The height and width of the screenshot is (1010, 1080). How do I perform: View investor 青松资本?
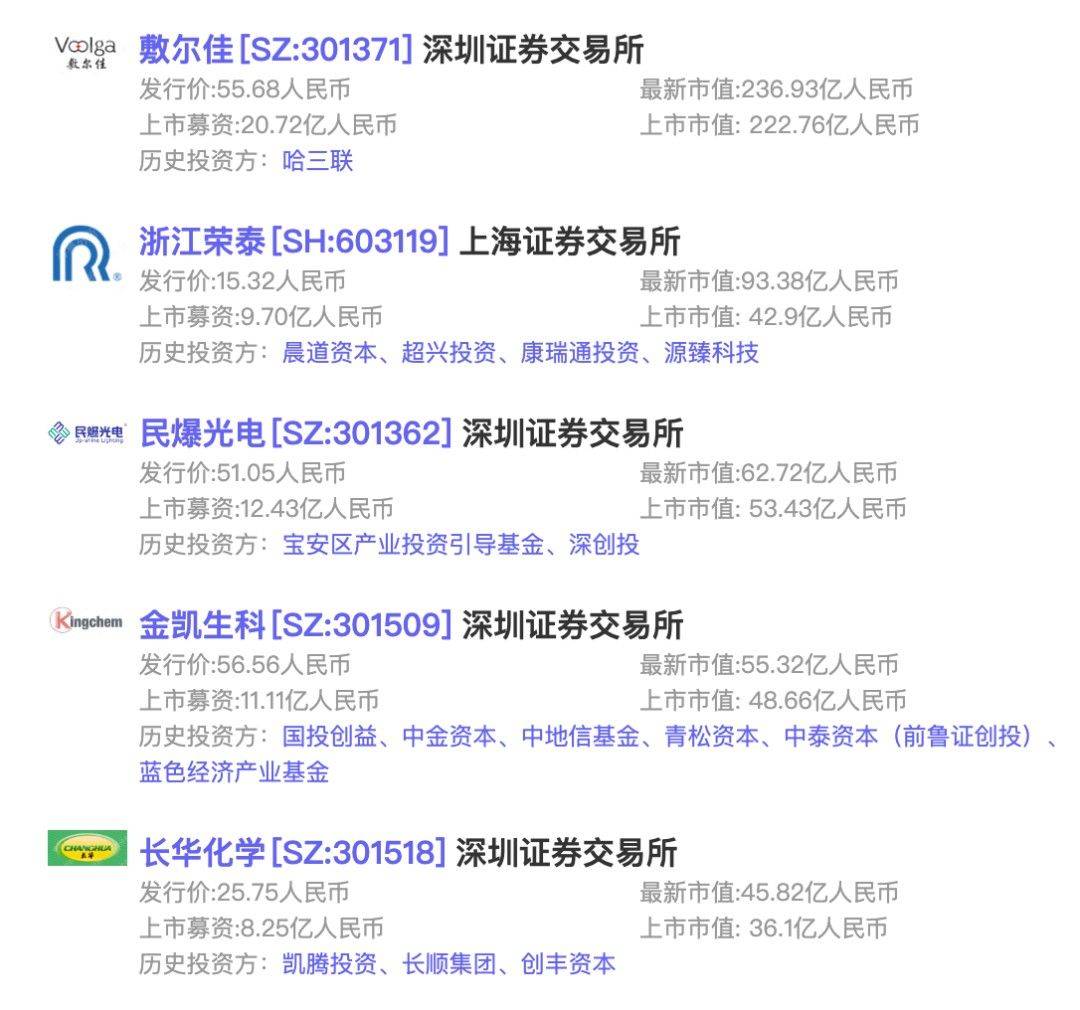click(x=711, y=737)
